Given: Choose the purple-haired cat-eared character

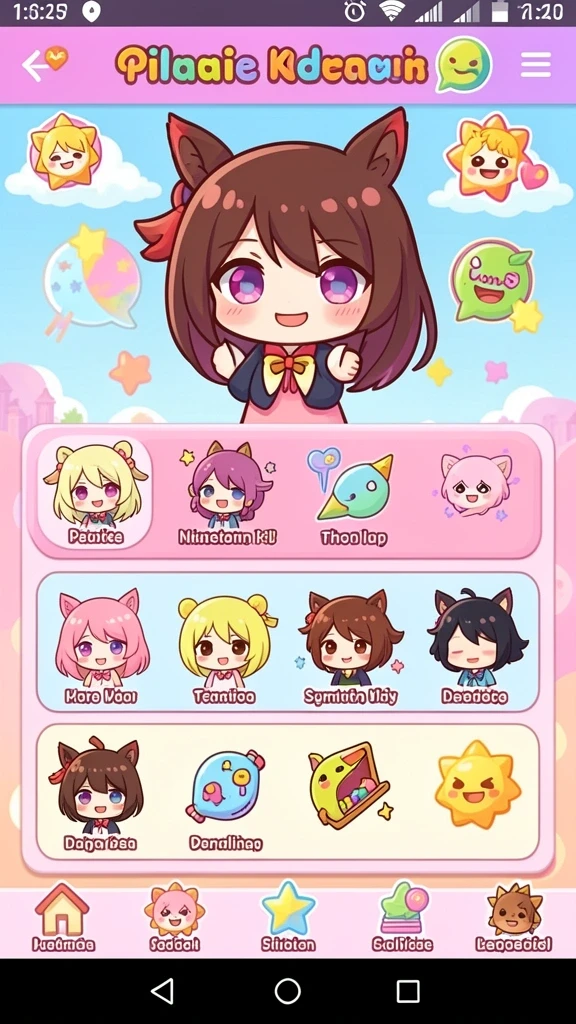Looking at the screenshot, I should click(x=228, y=492).
